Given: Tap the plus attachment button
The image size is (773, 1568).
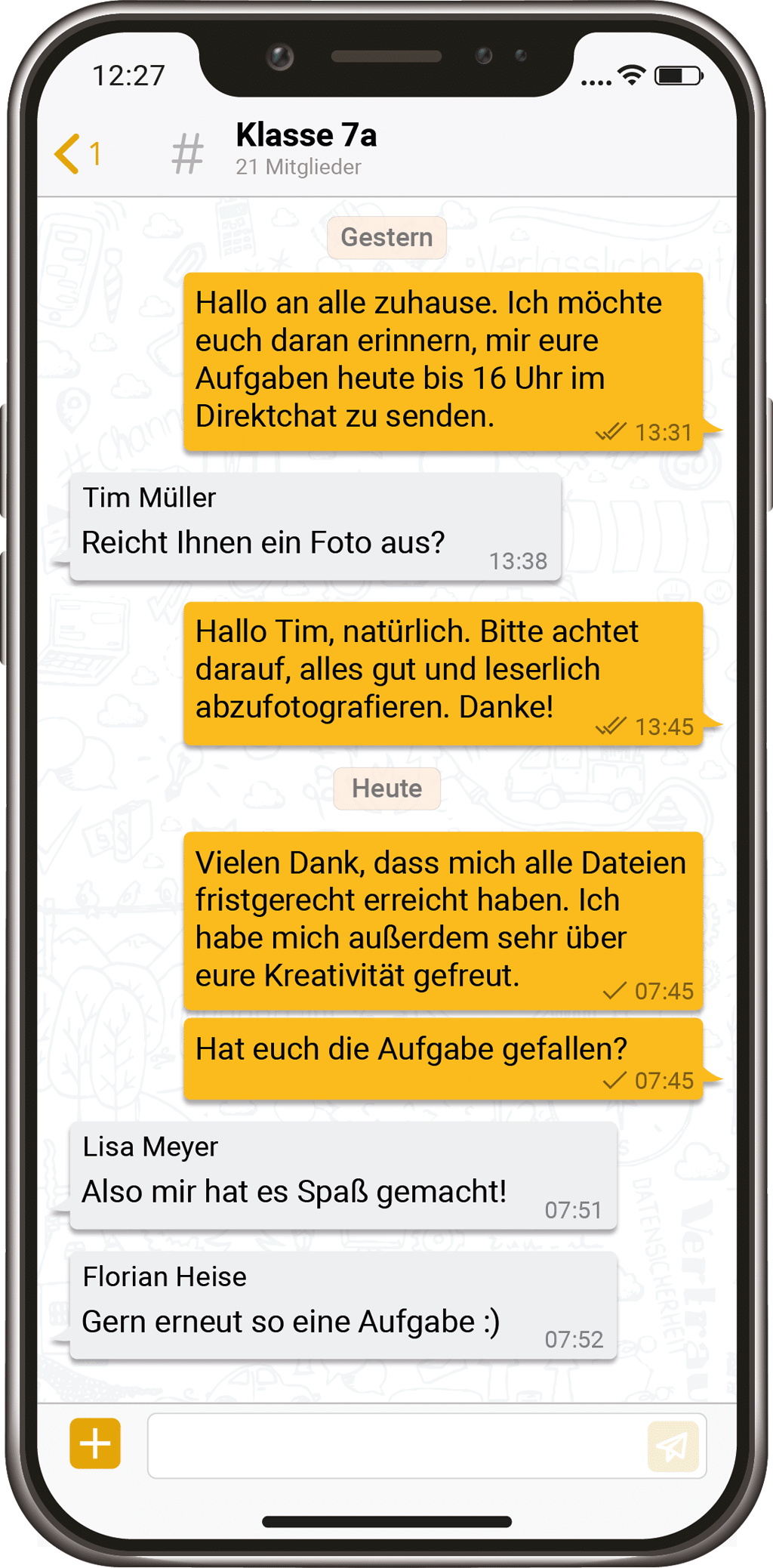Looking at the screenshot, I should [95, 1443].
